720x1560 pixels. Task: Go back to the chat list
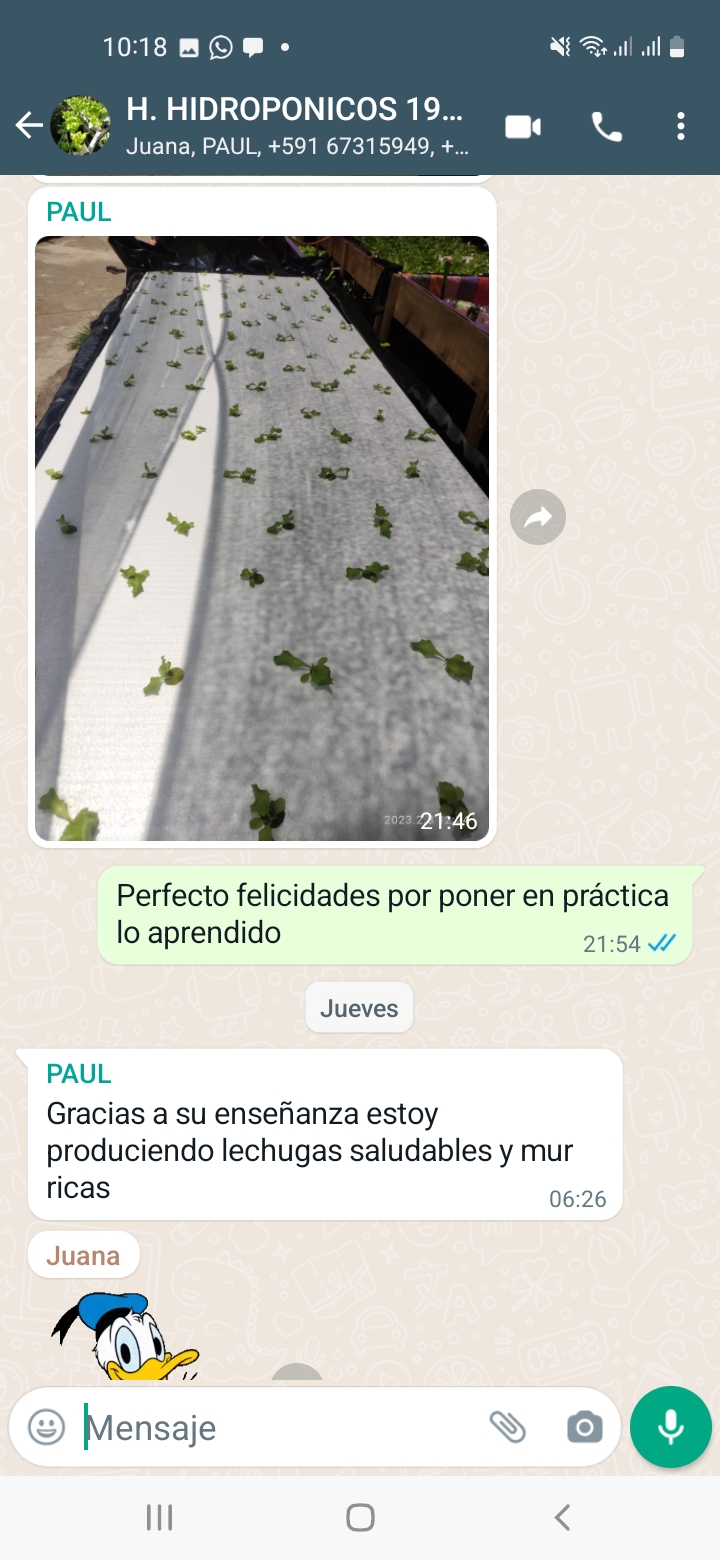(29, 126)
